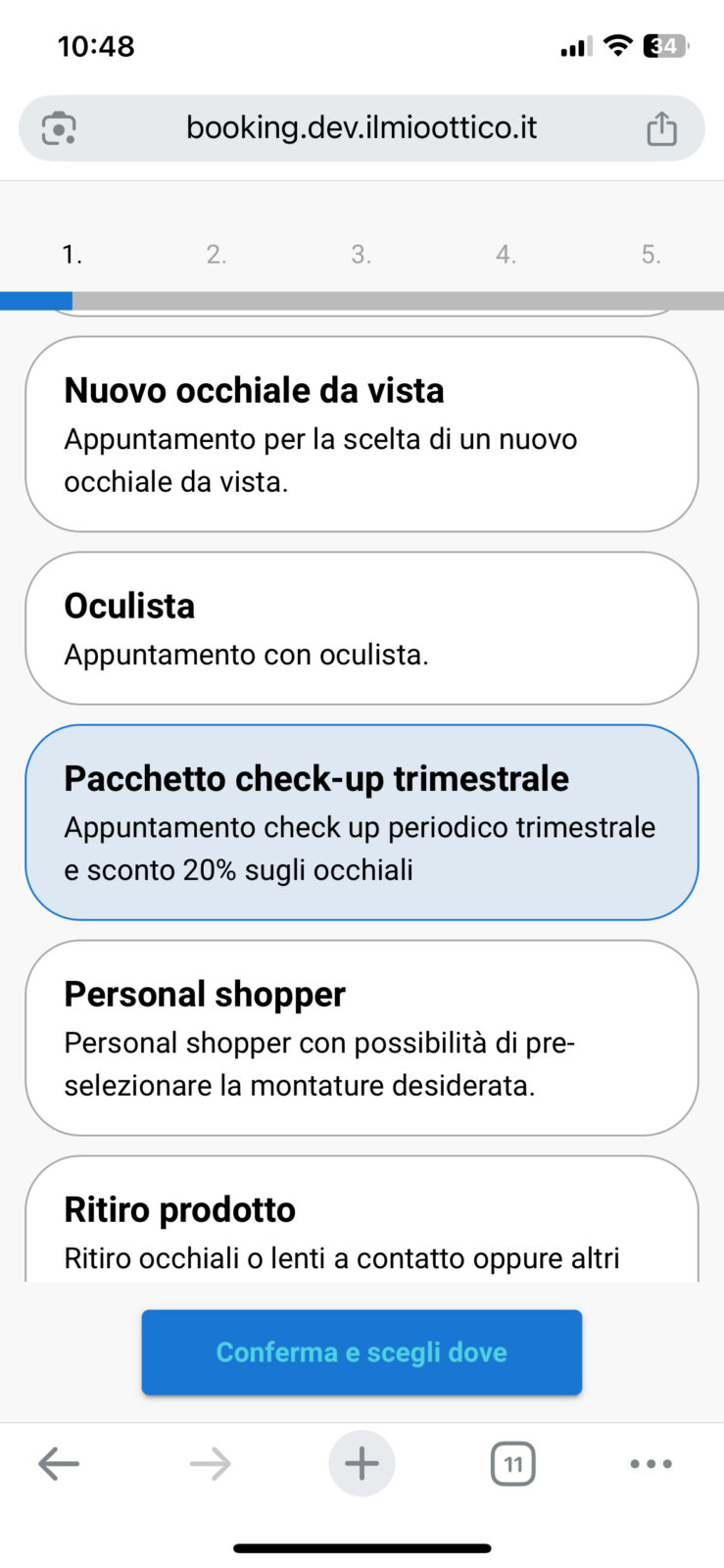Open the camera search icon in address bar

click(59, 128)
